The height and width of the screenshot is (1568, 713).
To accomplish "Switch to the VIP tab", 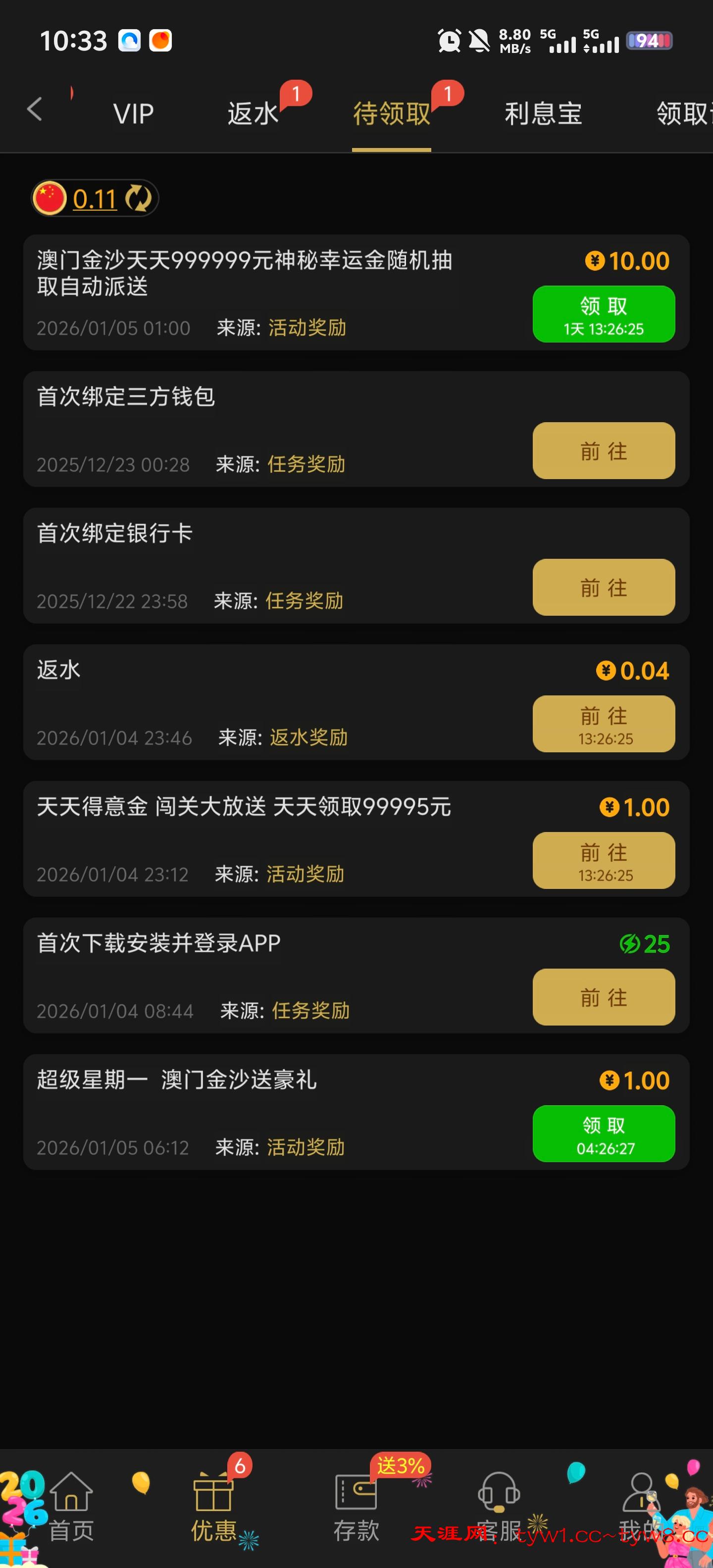I will [x=133, y=113].
